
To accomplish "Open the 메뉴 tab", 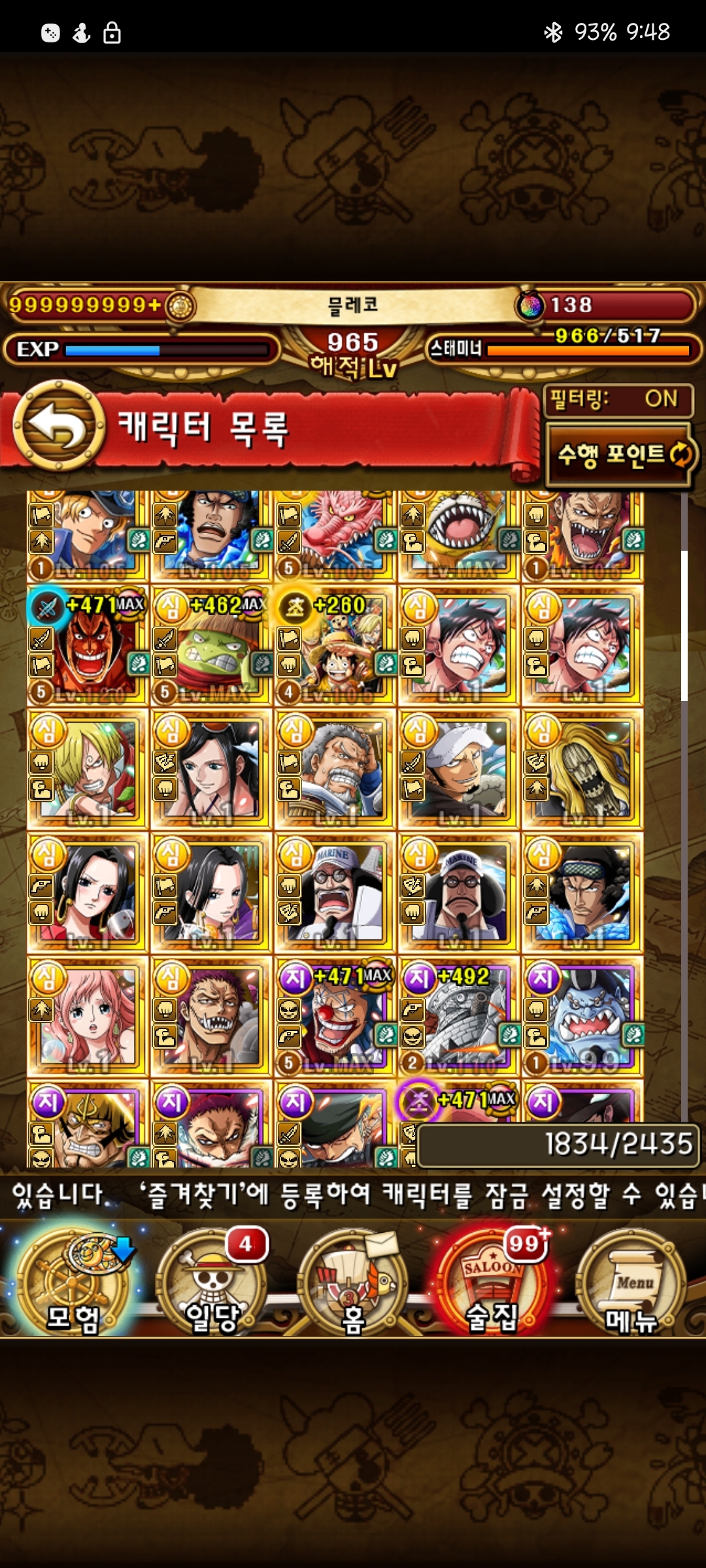I will 631,1282.
